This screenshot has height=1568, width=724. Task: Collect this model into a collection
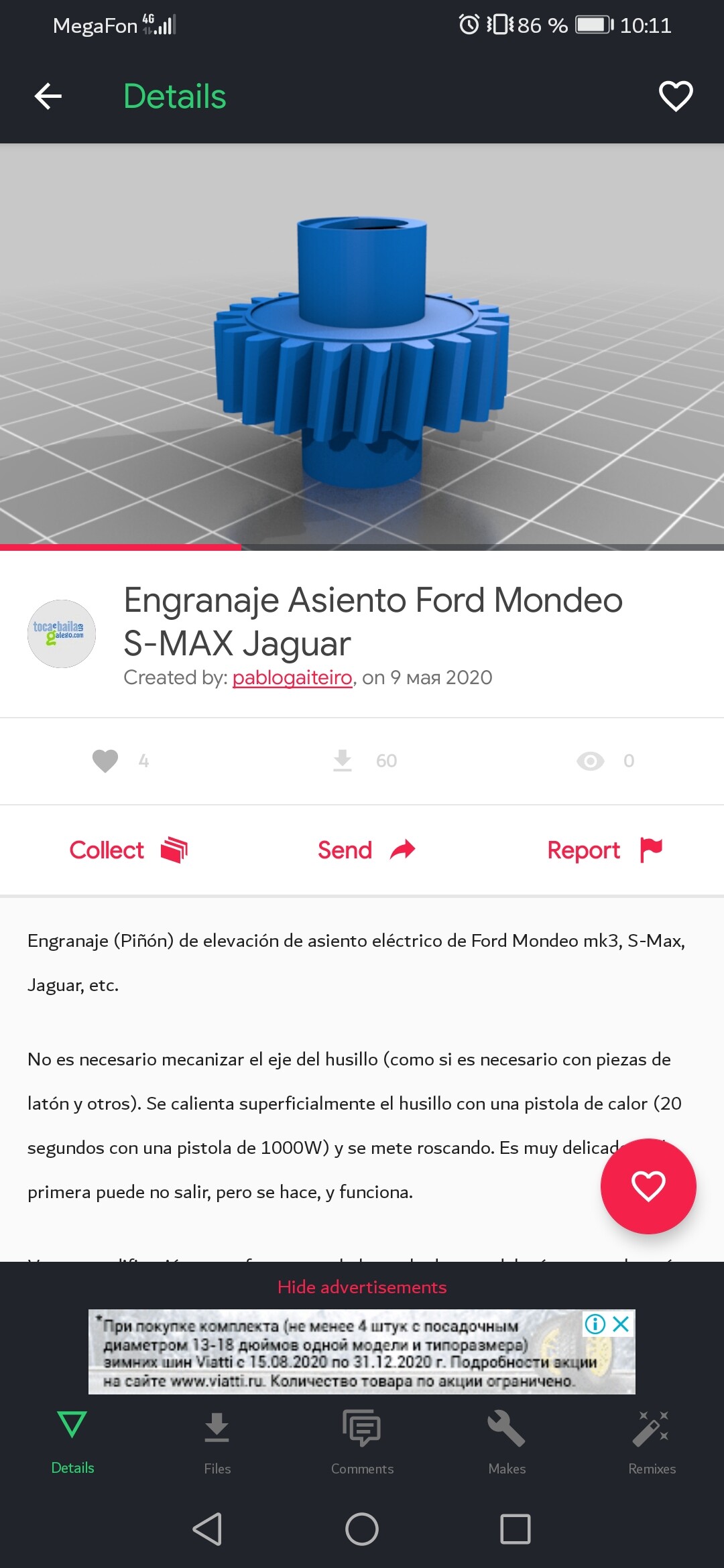pyautogui.click(x=129, y=850)
